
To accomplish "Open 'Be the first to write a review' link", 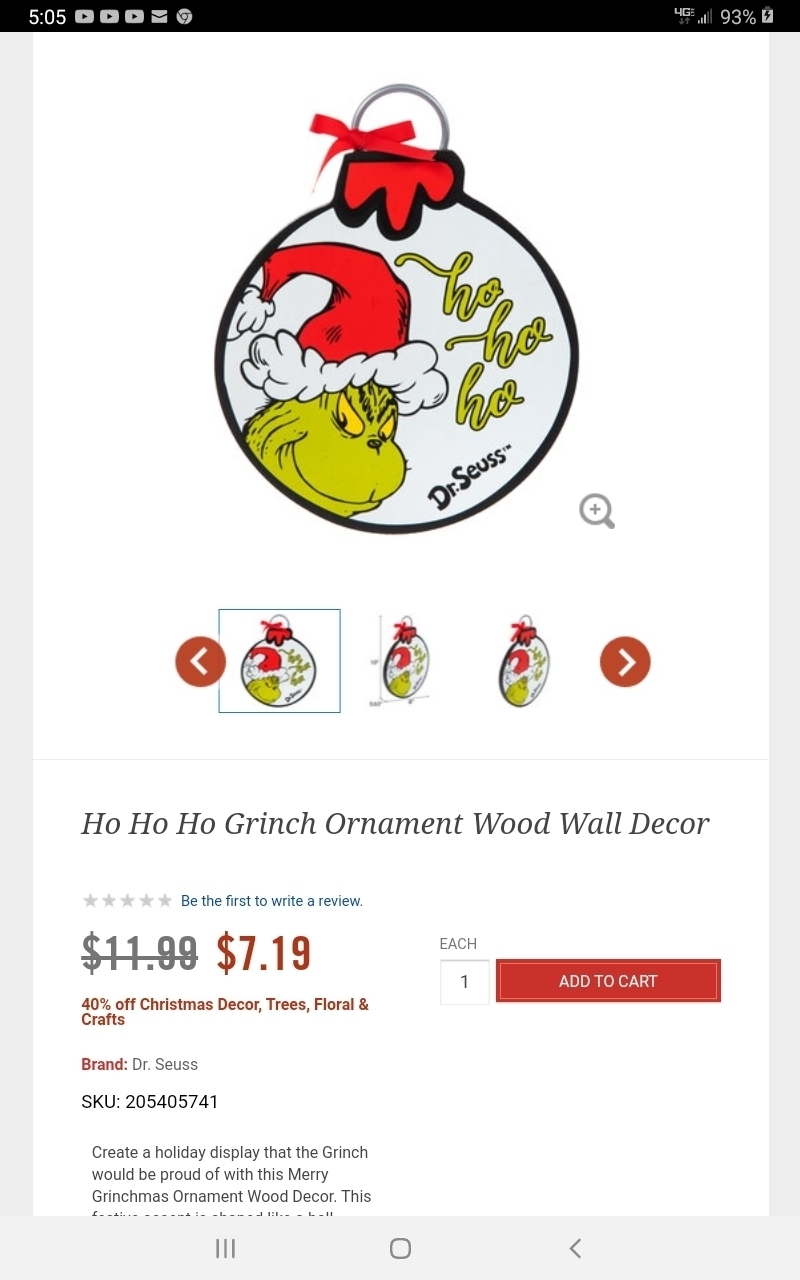I will coord(272,901).
